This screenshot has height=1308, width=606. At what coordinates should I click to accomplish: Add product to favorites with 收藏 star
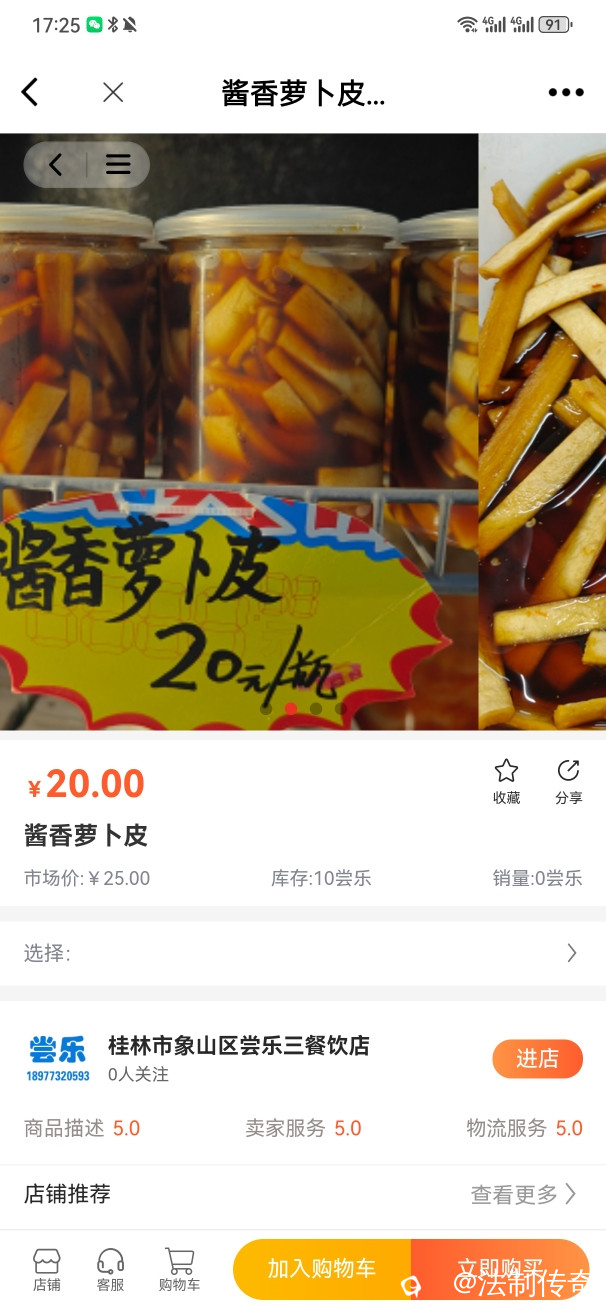click(506, 781)
